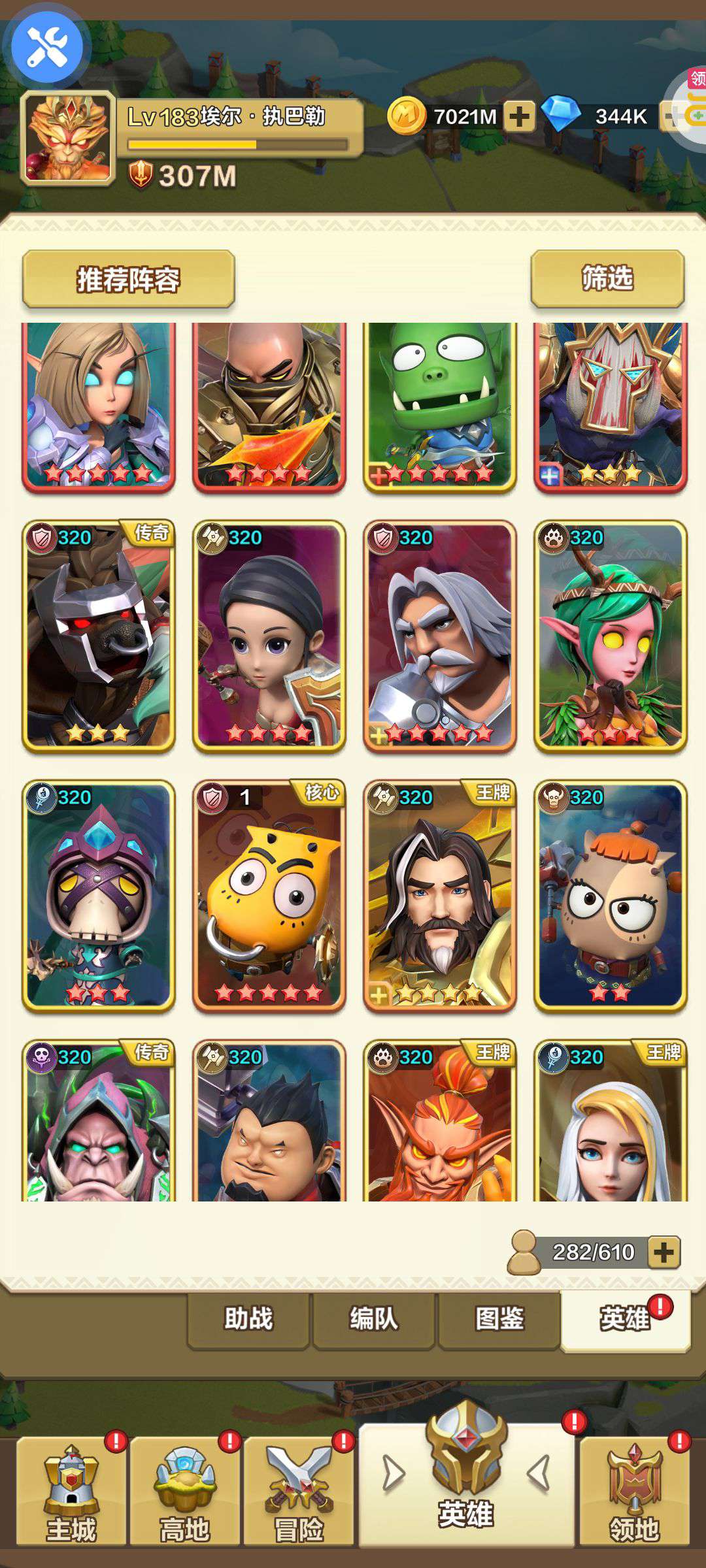The height and width of the screenshot is (1568, 706).
Task: Open the 推荐阵容 recommended lineup
Action: click(x=128, y=279)
